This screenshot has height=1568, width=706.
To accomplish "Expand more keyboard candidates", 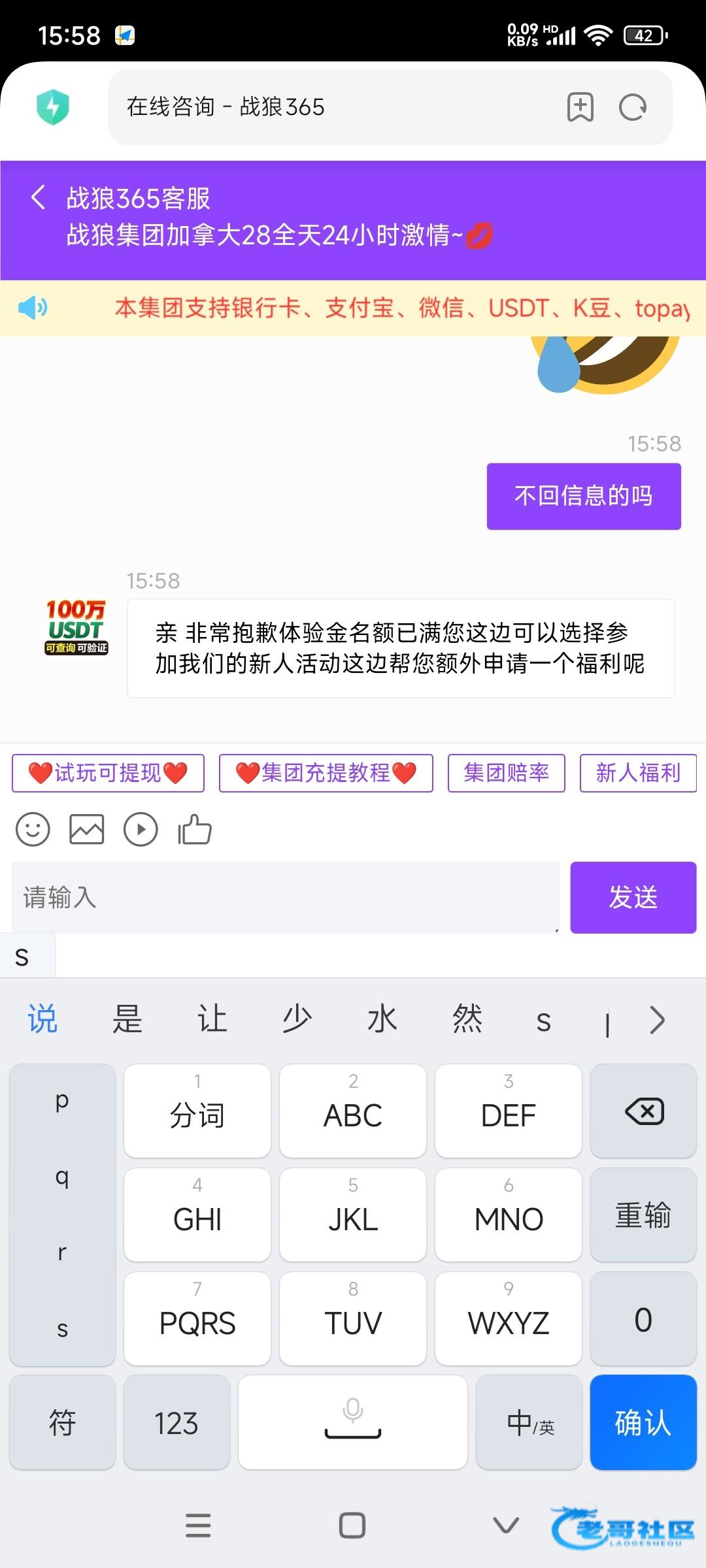I will point(657,1020).
